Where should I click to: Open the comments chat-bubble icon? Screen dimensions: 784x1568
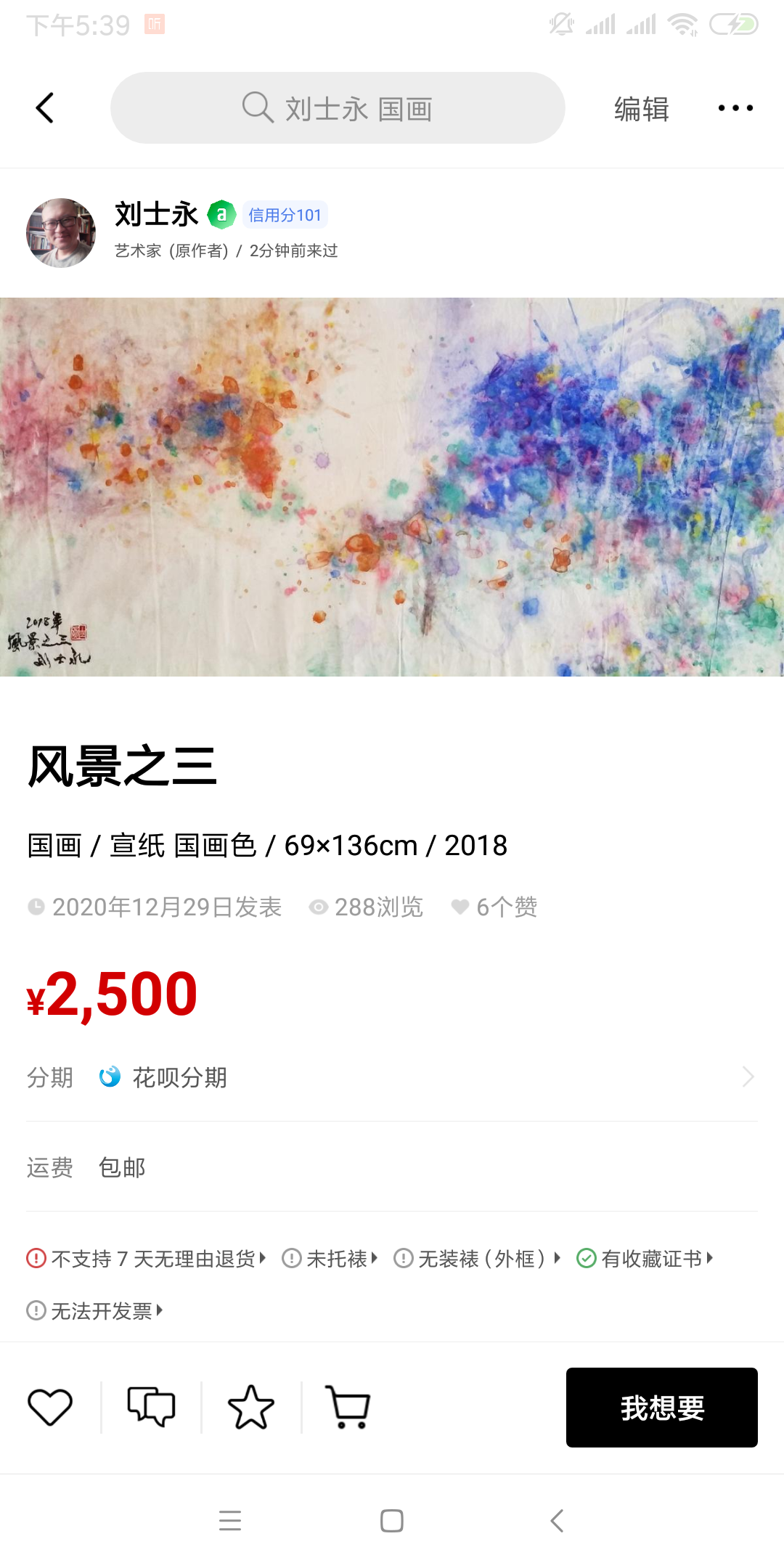151,1407
